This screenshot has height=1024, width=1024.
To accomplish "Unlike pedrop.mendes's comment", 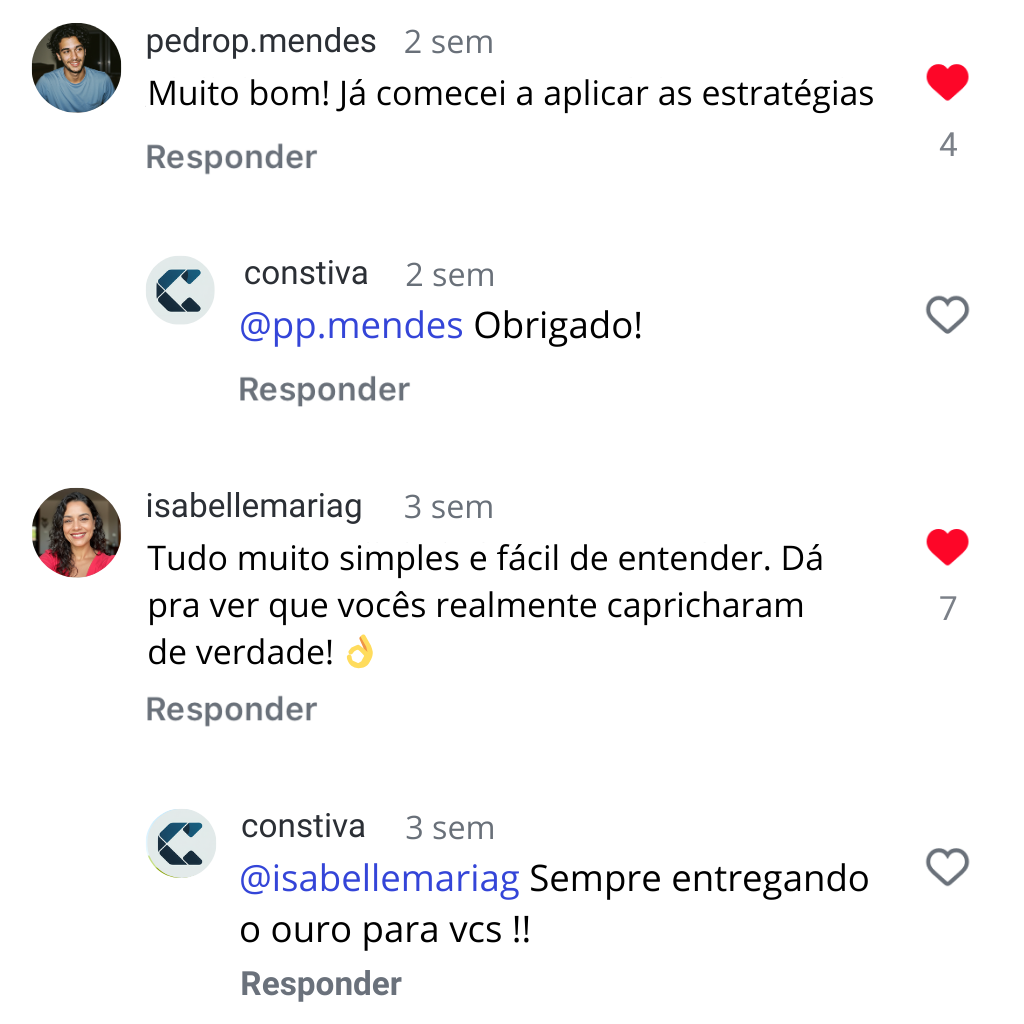I will pos(947,83).
